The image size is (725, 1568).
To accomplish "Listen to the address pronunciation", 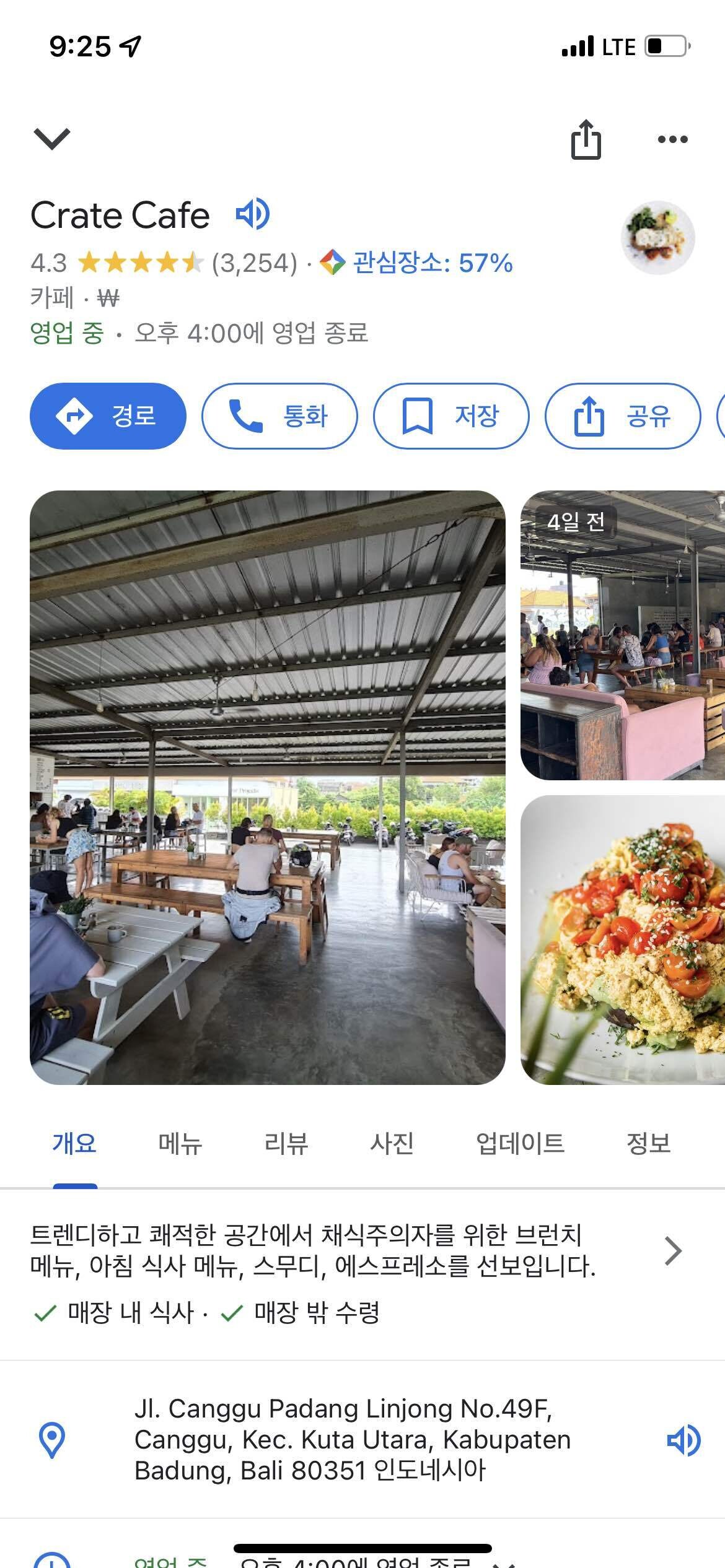I will pyautogui.click(x=683, y=1440).
